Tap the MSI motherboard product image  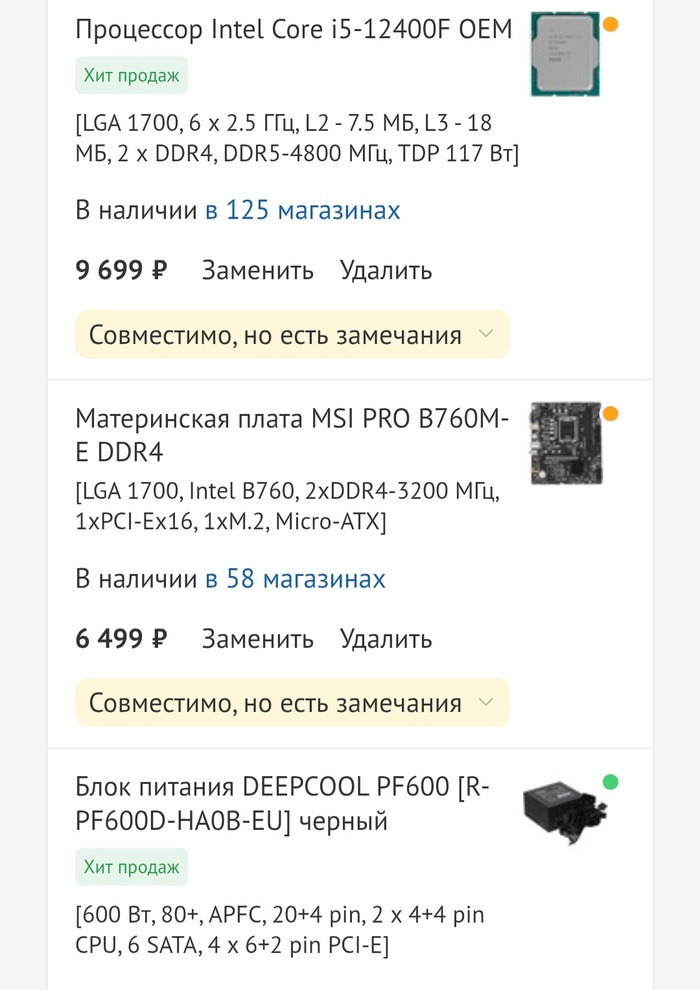565,442
